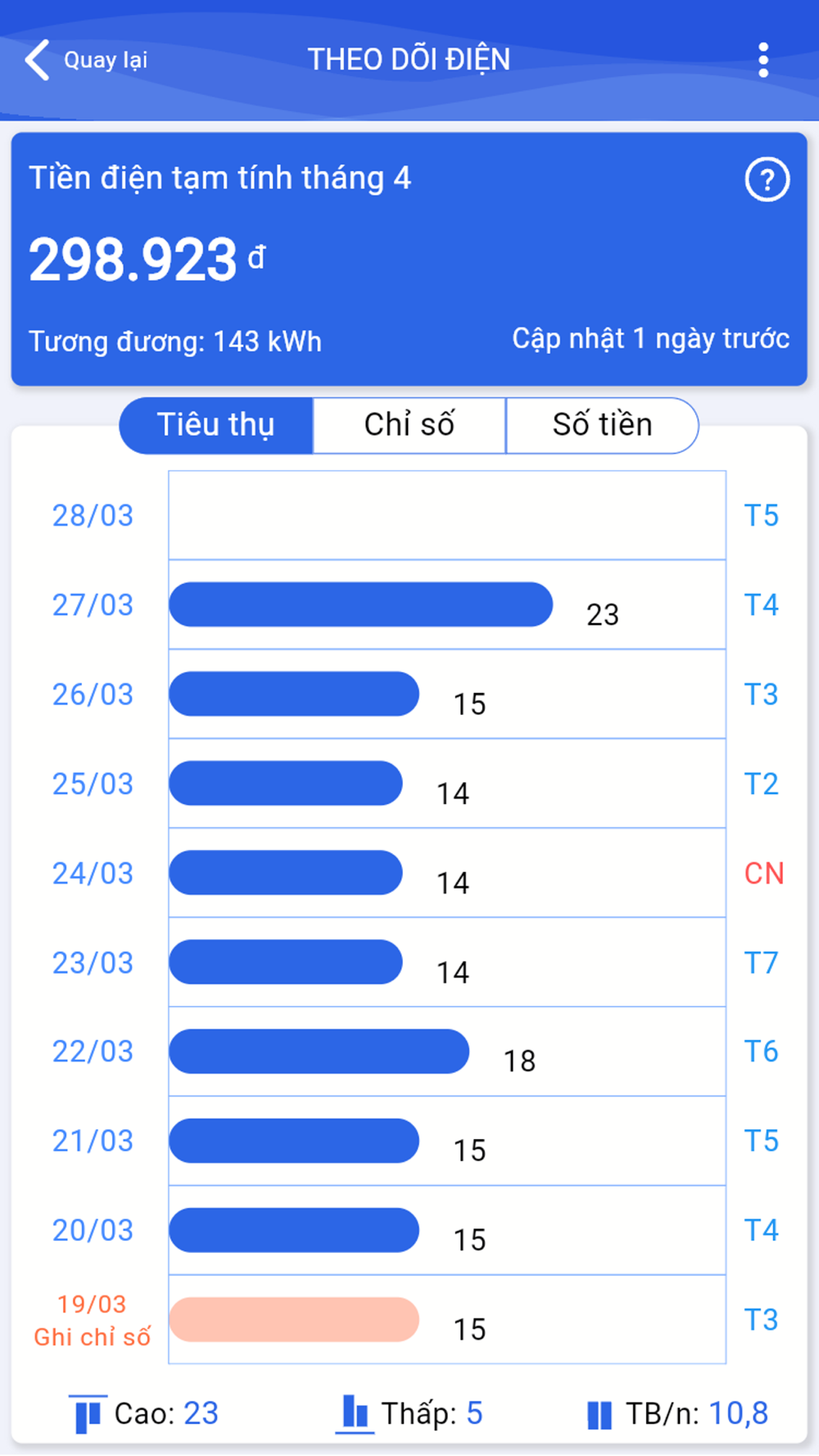Switch to the Chỉ số tab
Viewport: 819px width, 1456px height.
[409, 425]
